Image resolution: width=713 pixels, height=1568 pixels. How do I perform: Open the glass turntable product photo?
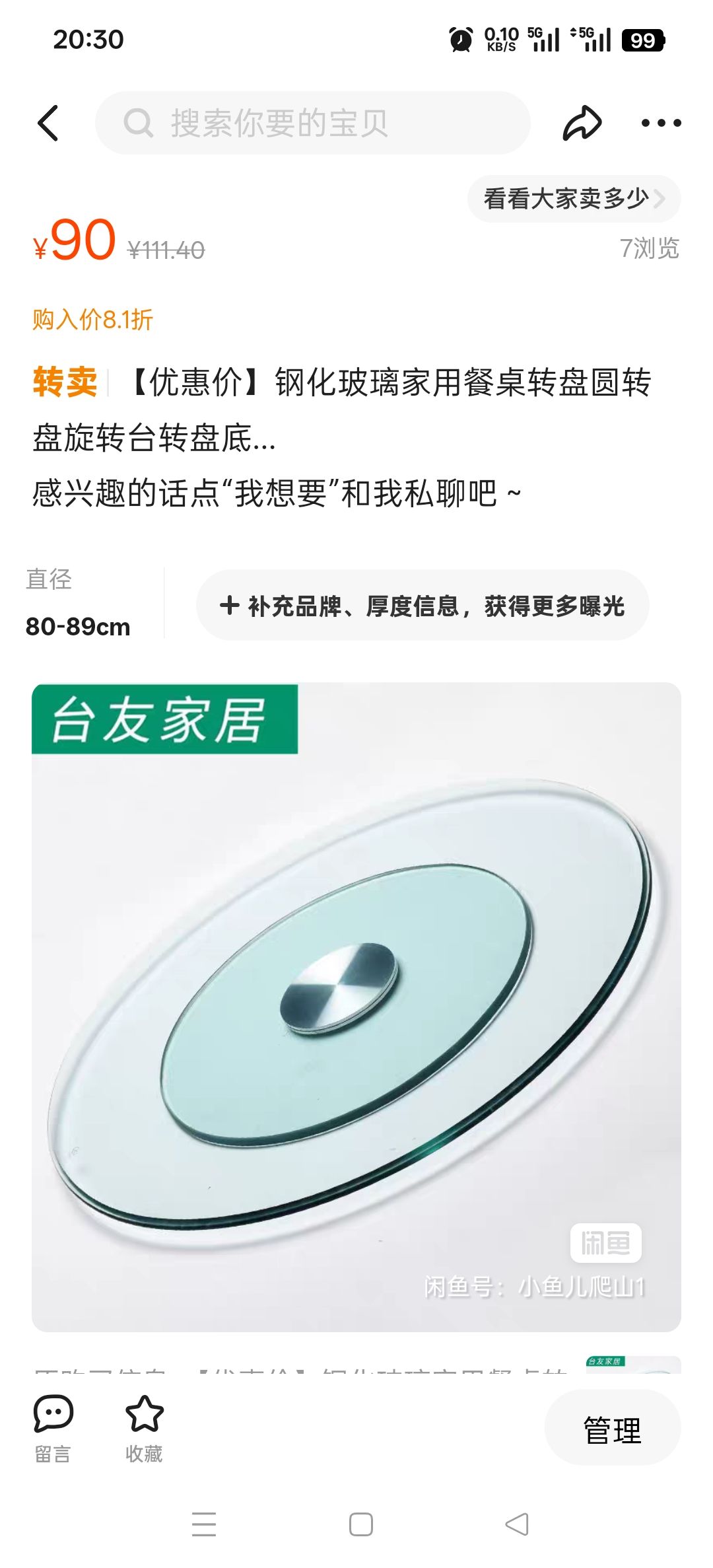click(356, 1007)
